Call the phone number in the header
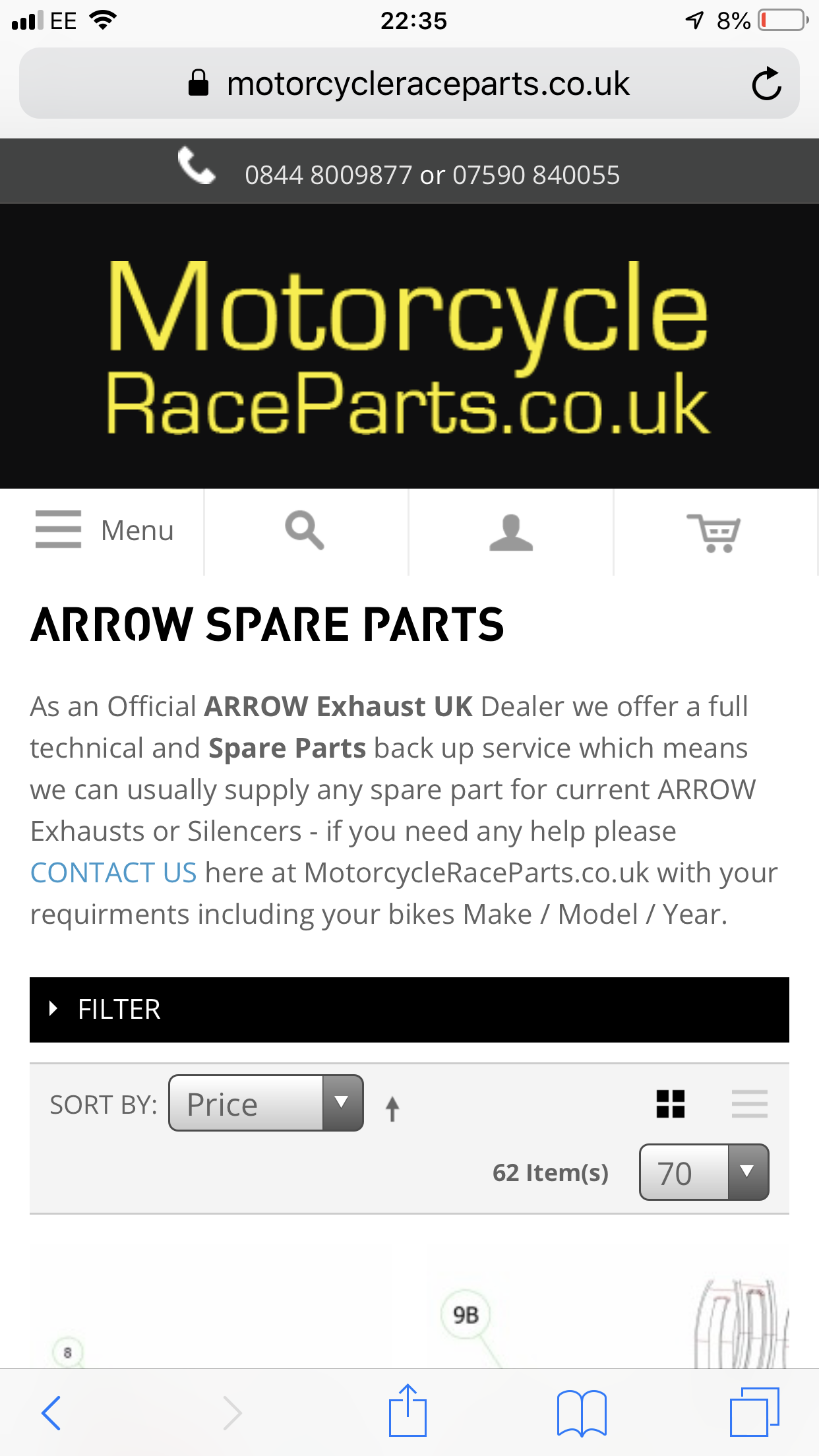 click(432, 175)
